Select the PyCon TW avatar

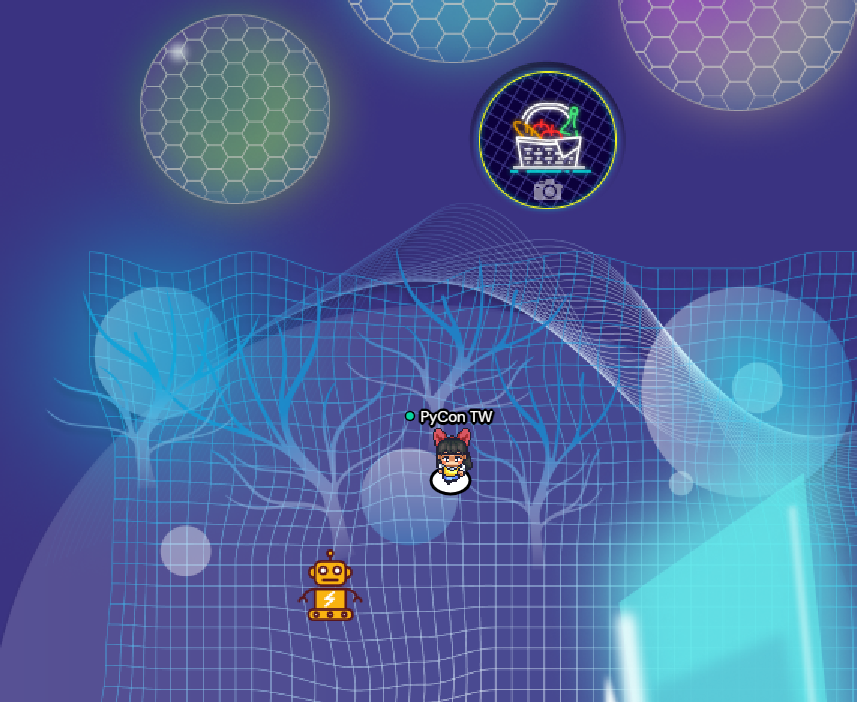tap(451, 461)
